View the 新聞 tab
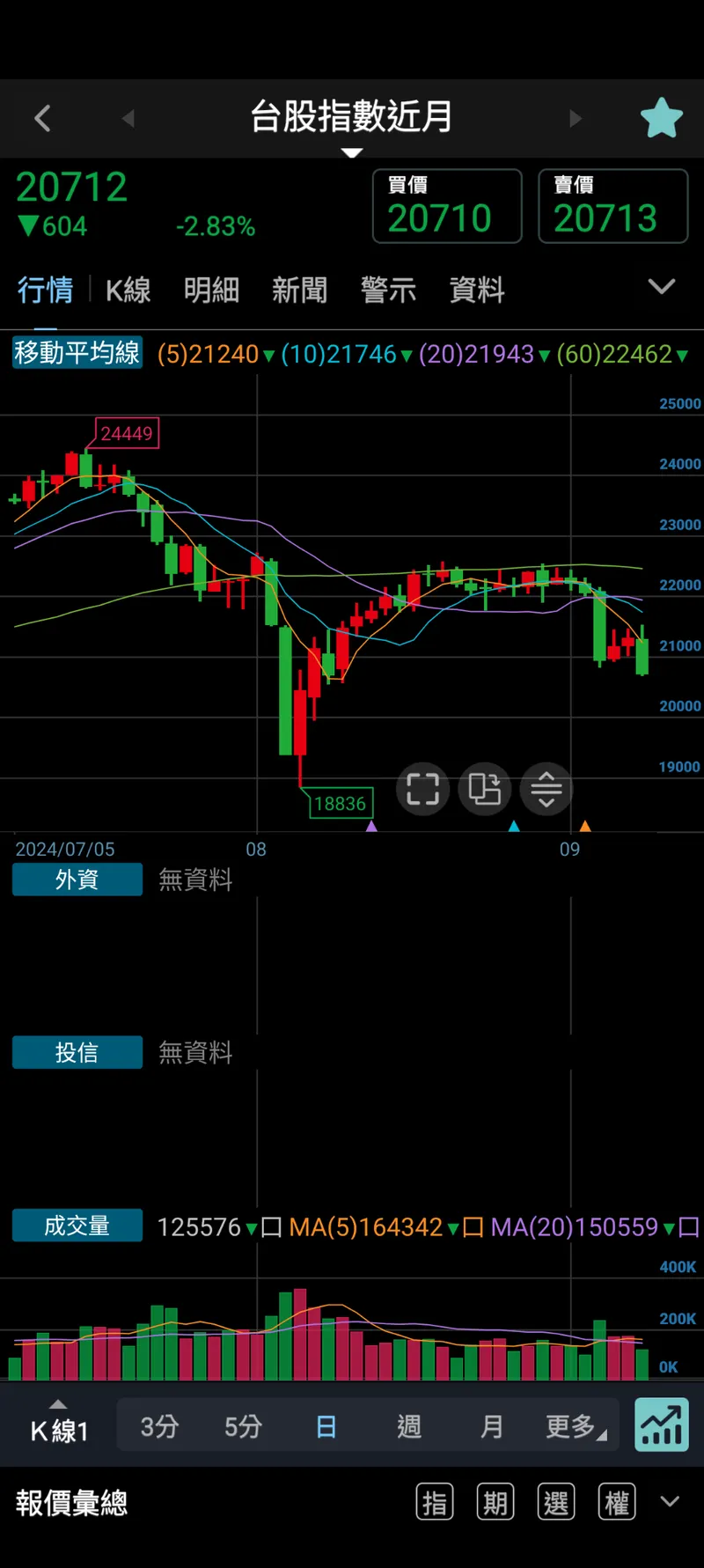The width and height of the screenshot is (704, 1568). pyautogui.click(x=299, y=290)
